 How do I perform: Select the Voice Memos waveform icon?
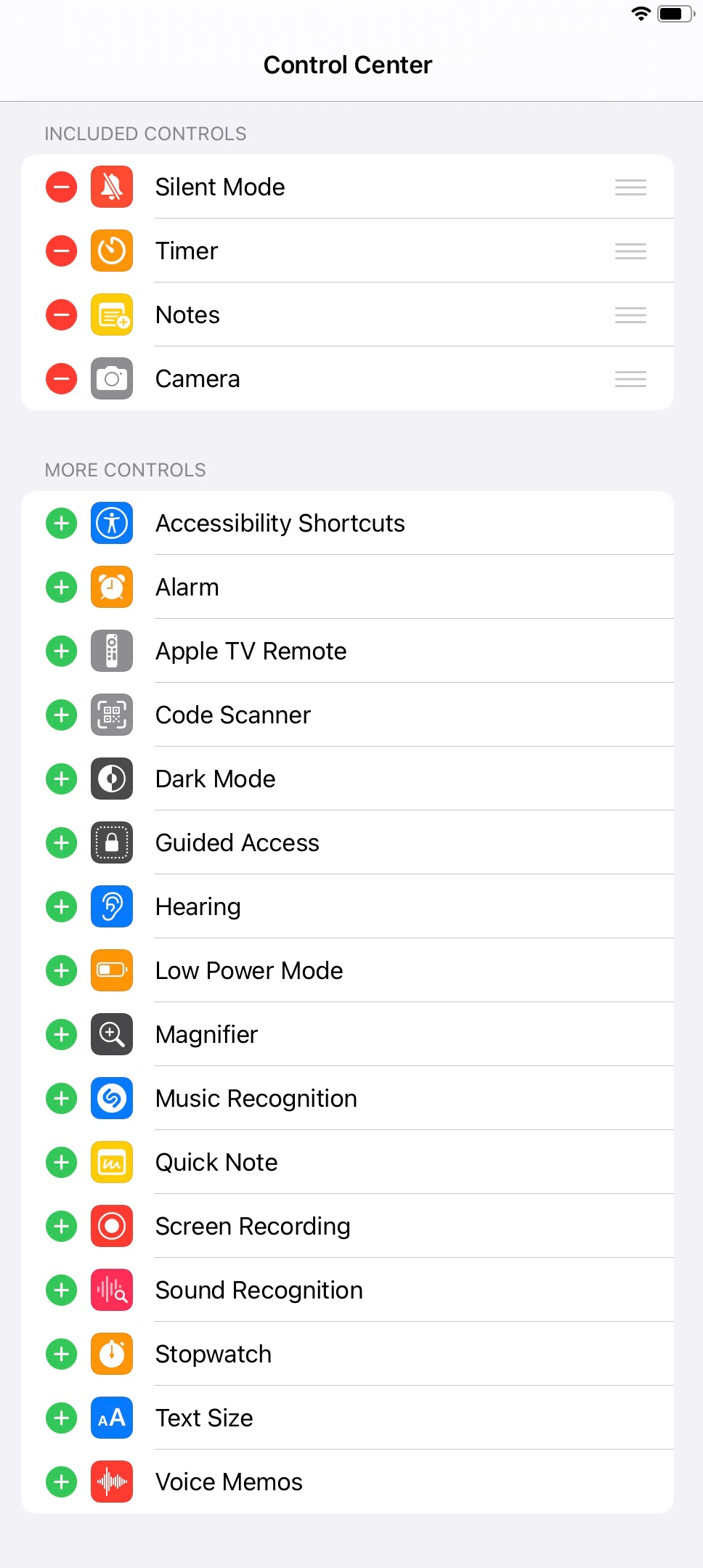pos(111,1482)
